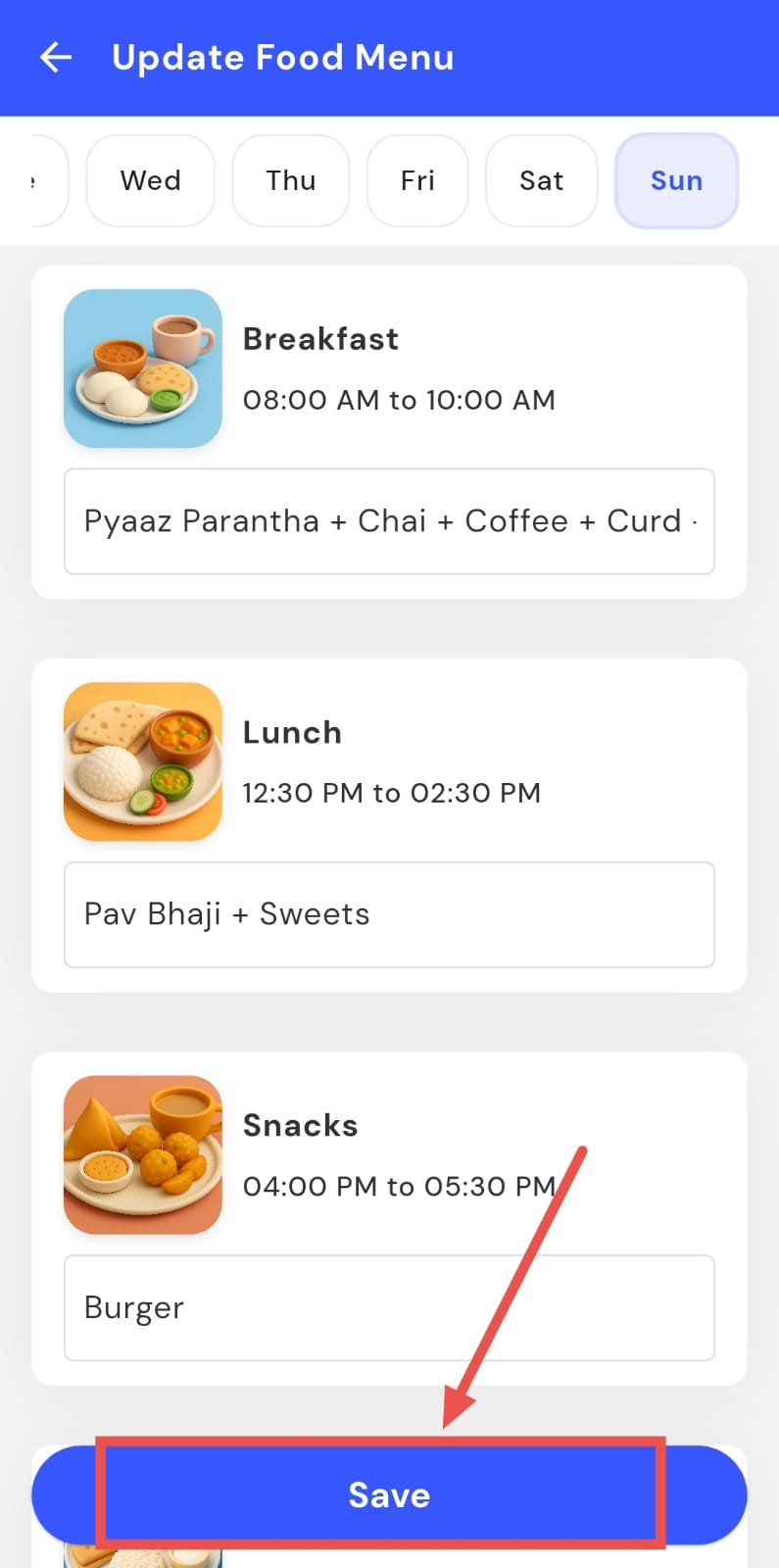Screen dimensions: 779x1568
Task: Edit the Lunch menu text field
Action: [389, 914]
